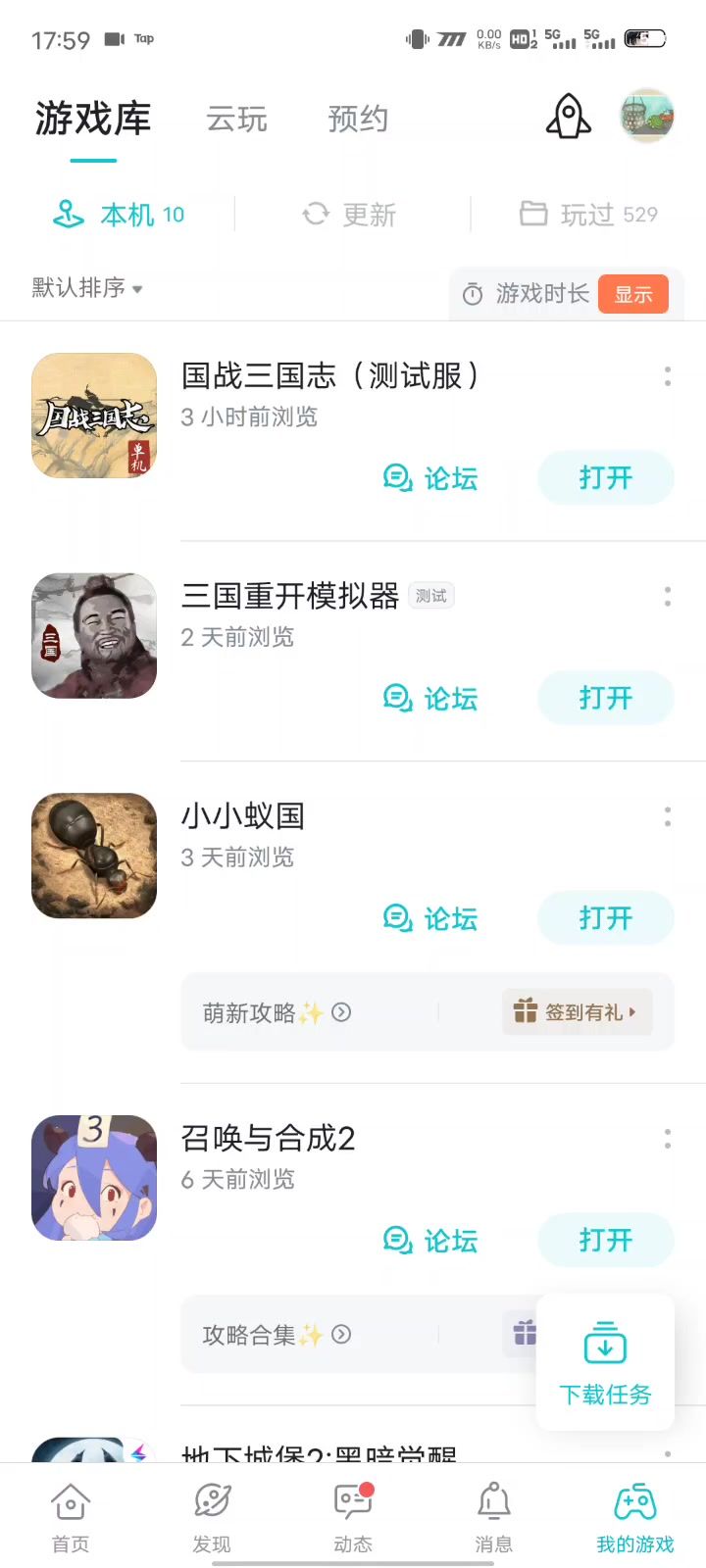Select the 更新 tab
706x1568 pixels.
coord(350,215)
